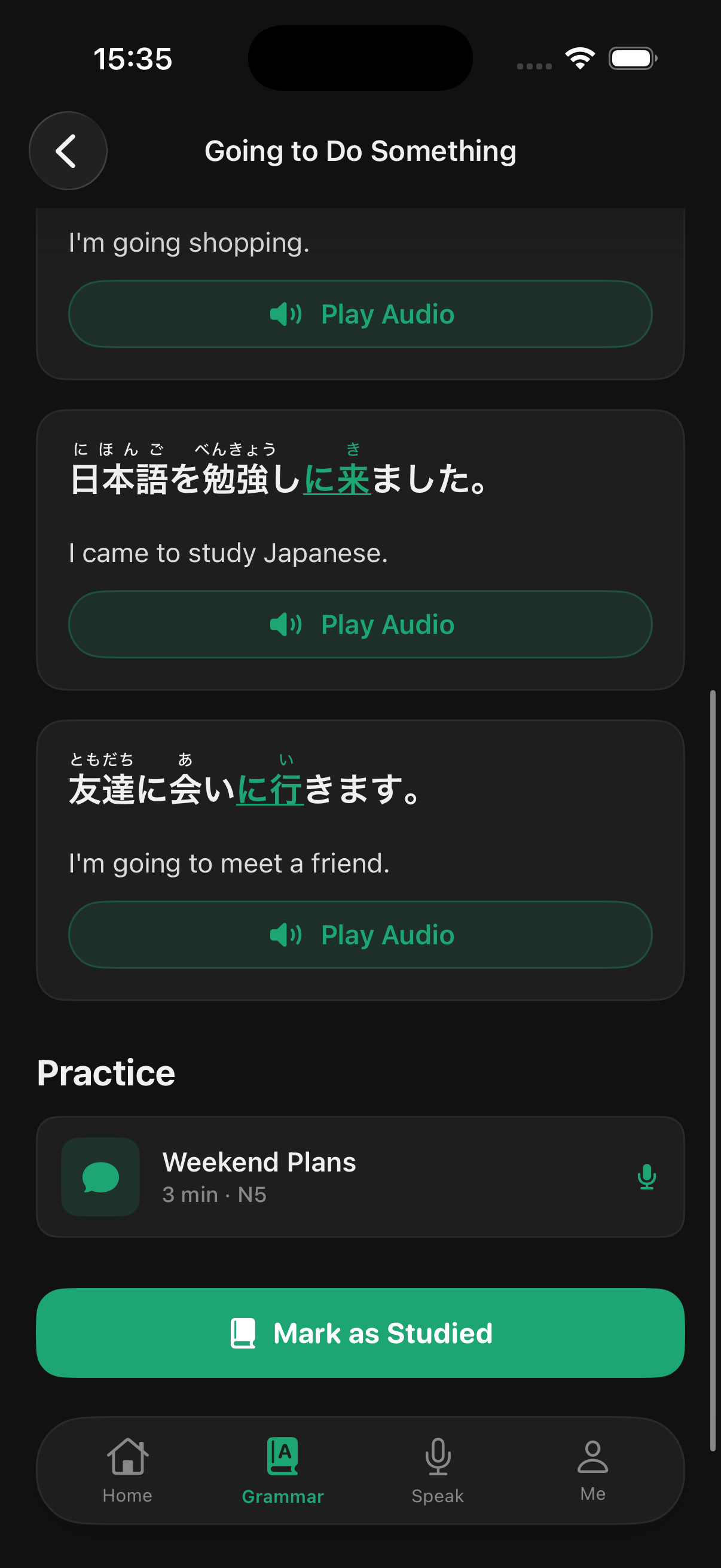Play audio for the meet a friend example
The image size is (721, 1568).
[x=360, y=934]
